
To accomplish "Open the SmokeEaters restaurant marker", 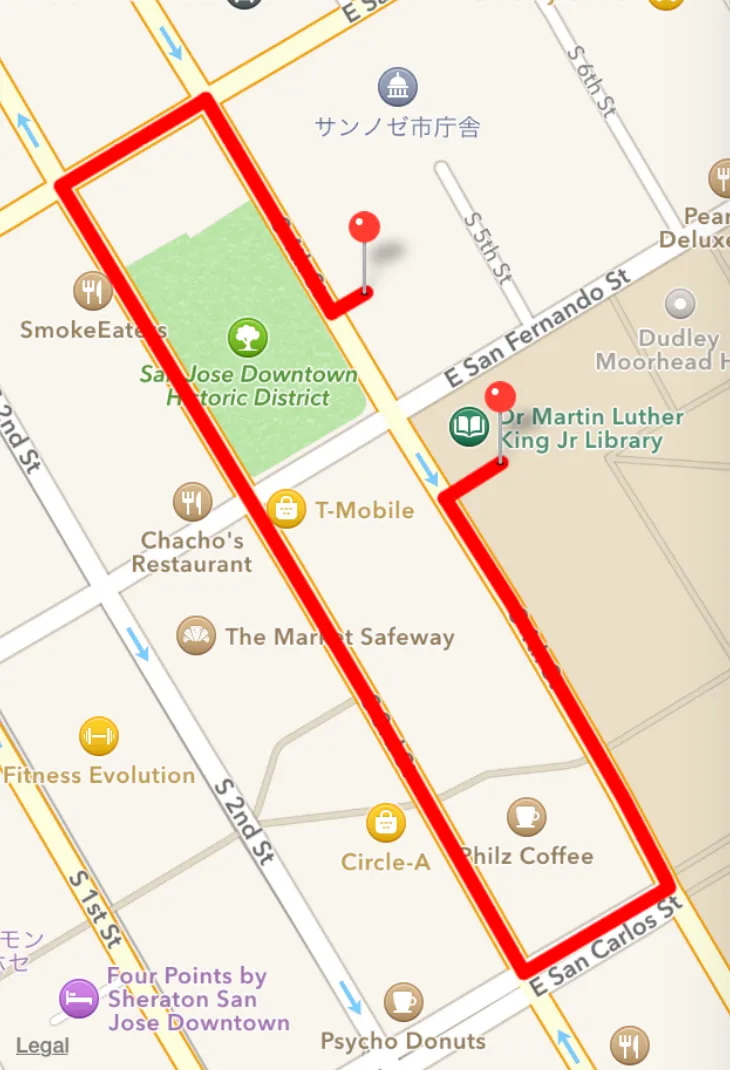I will pos(93,292).
